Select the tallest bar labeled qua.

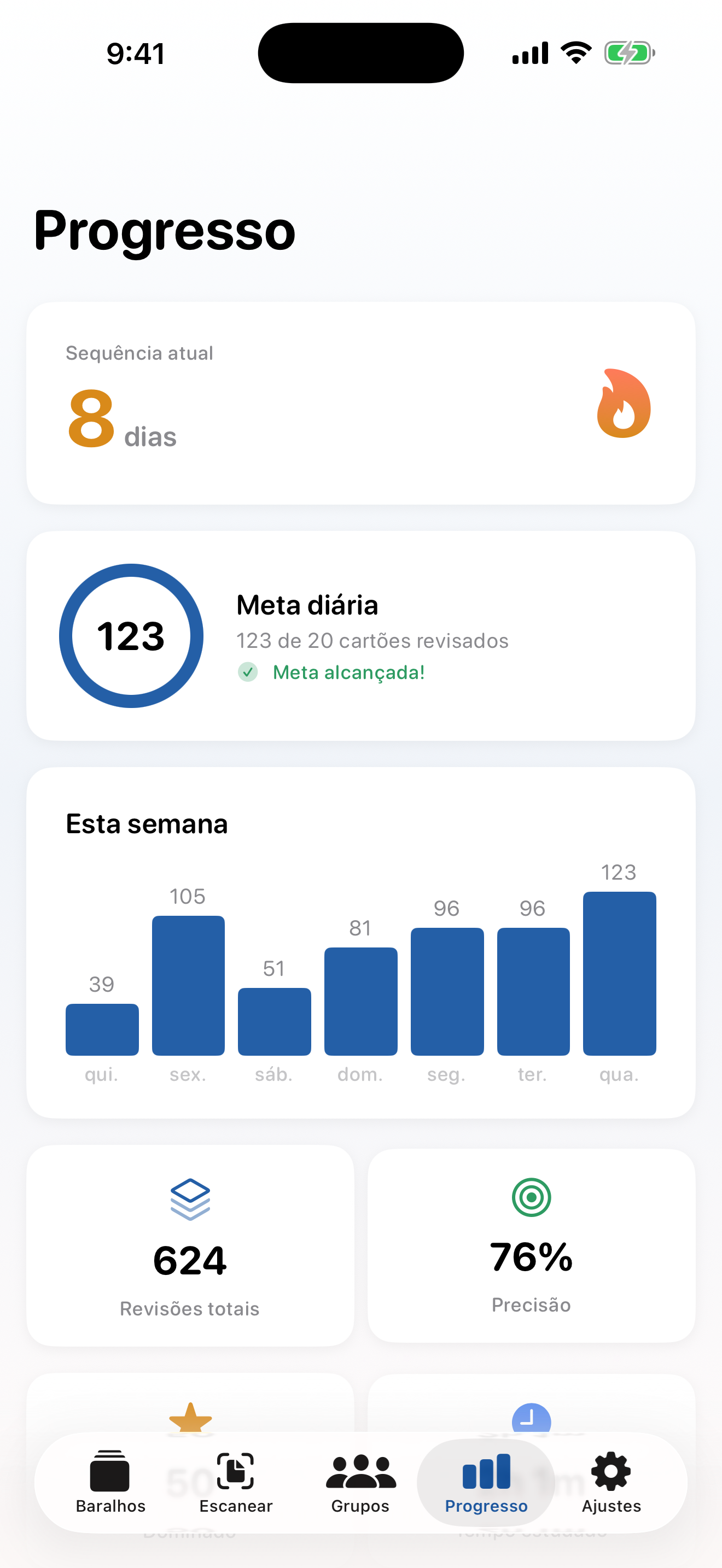pos(619,974)
